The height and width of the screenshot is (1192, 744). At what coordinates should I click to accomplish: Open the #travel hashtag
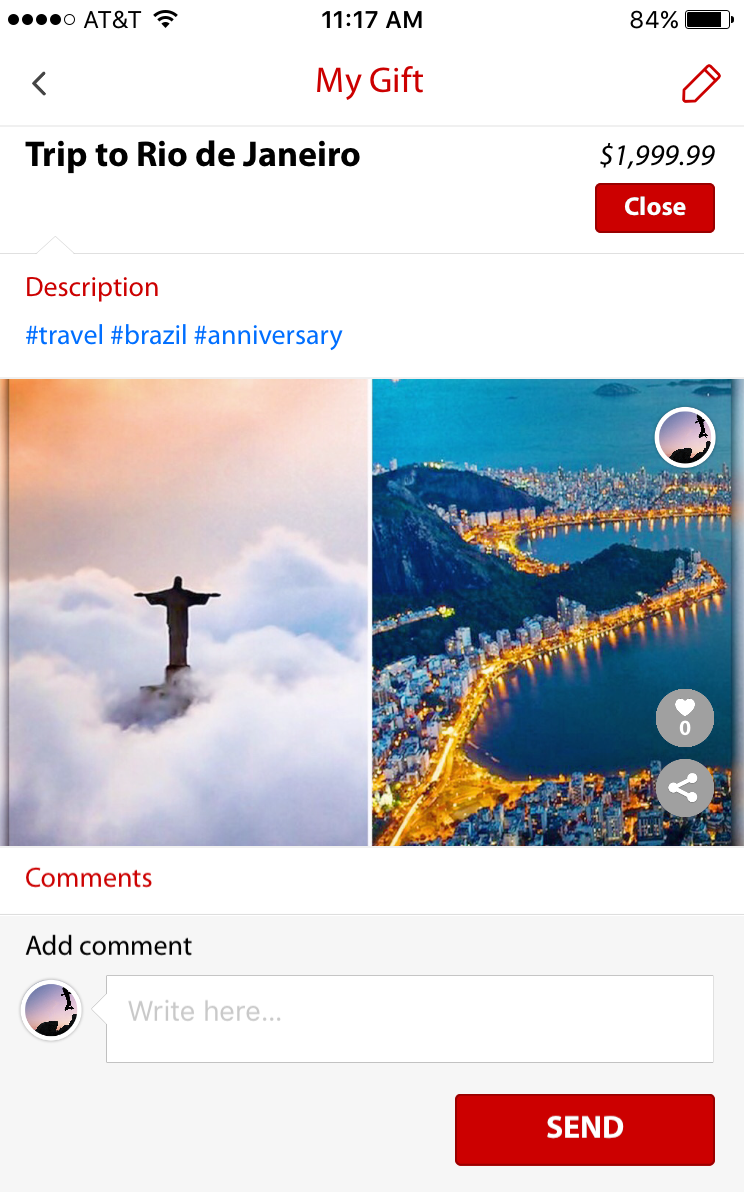coord(65,335)
